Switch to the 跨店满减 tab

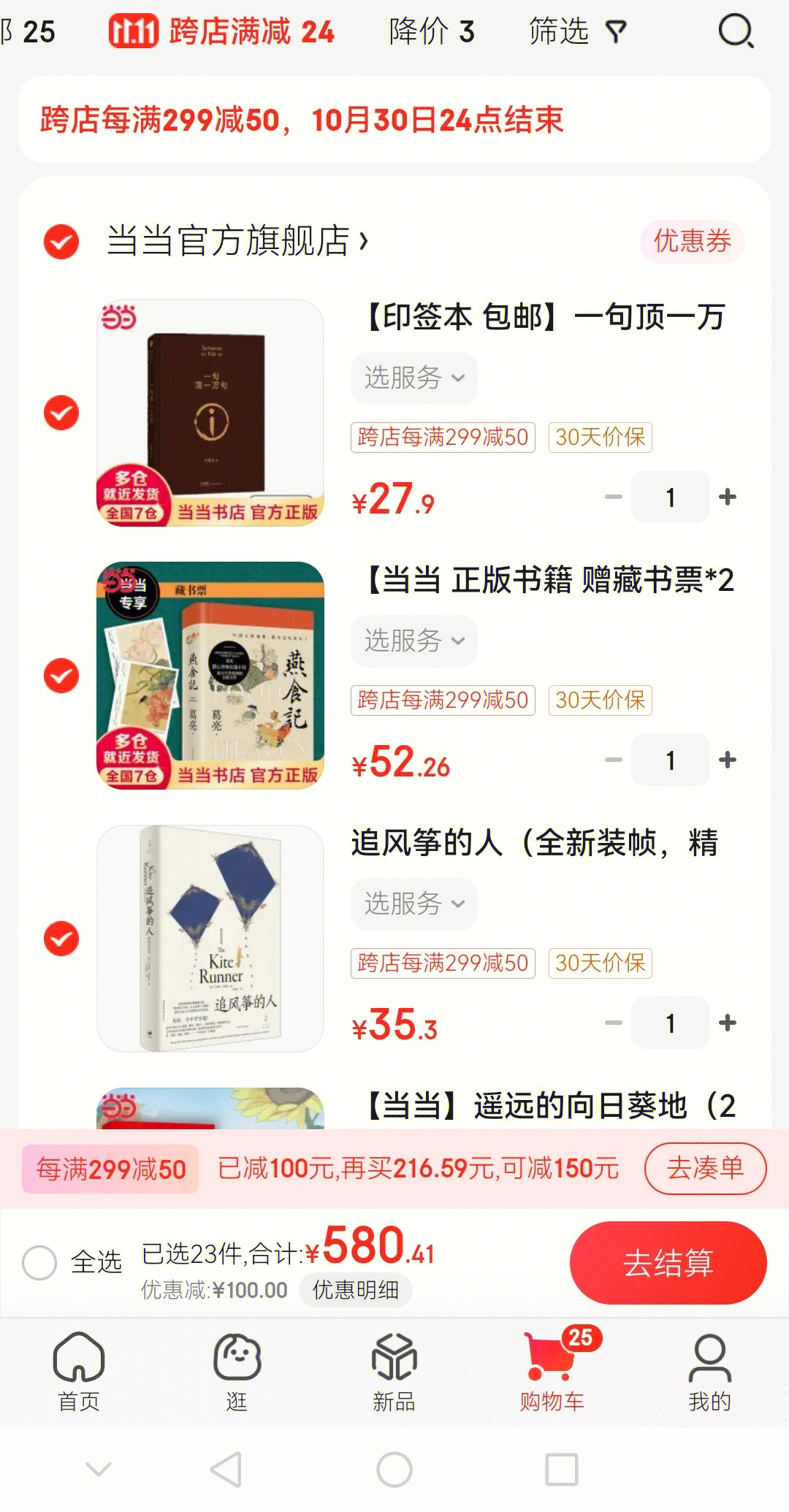(222, 32)
